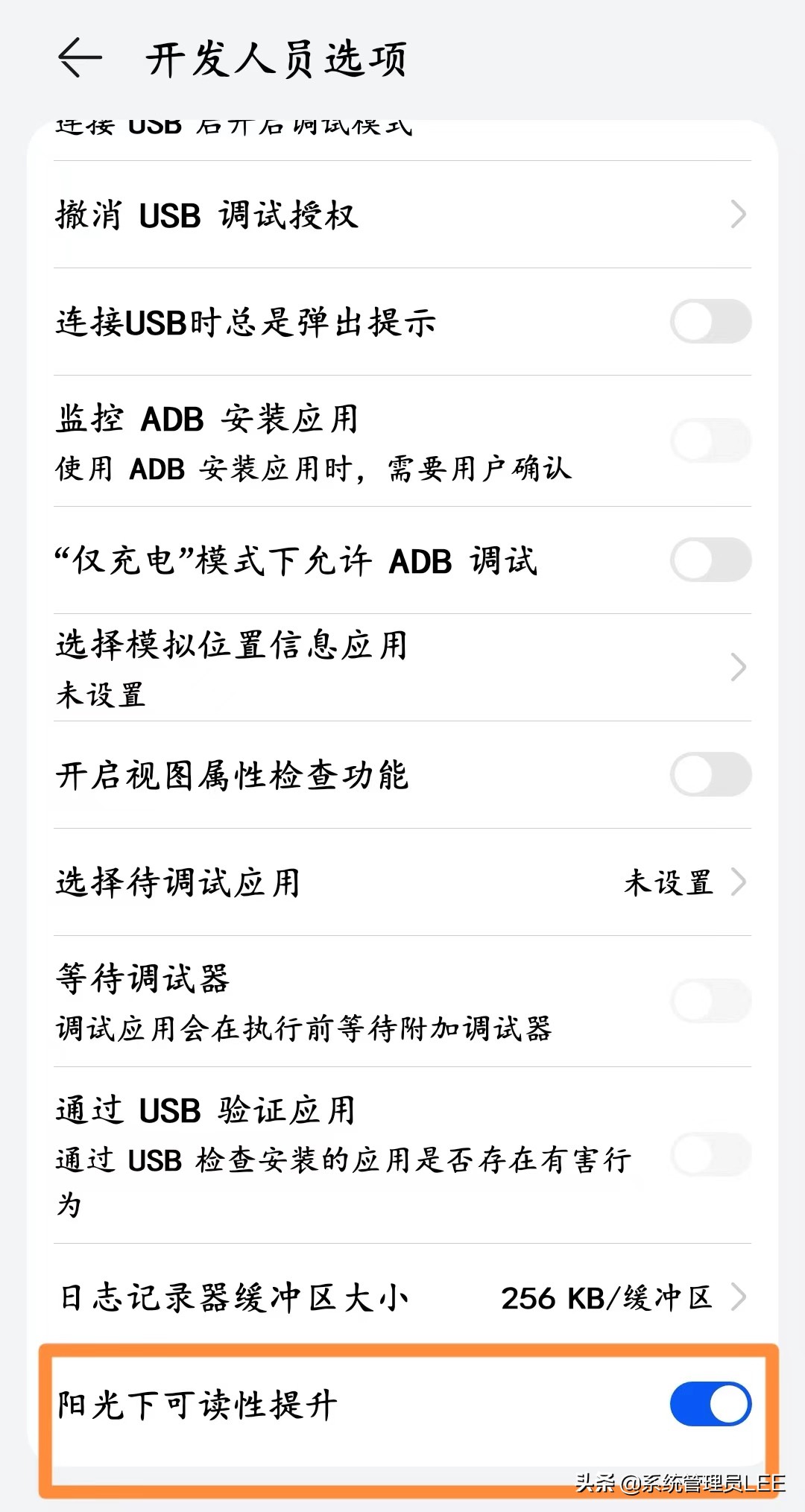The width and height of the screenshot is (805, 1512).
Task: Enable 连接USB时总是弹出提示 toggle
Action: 710,320
